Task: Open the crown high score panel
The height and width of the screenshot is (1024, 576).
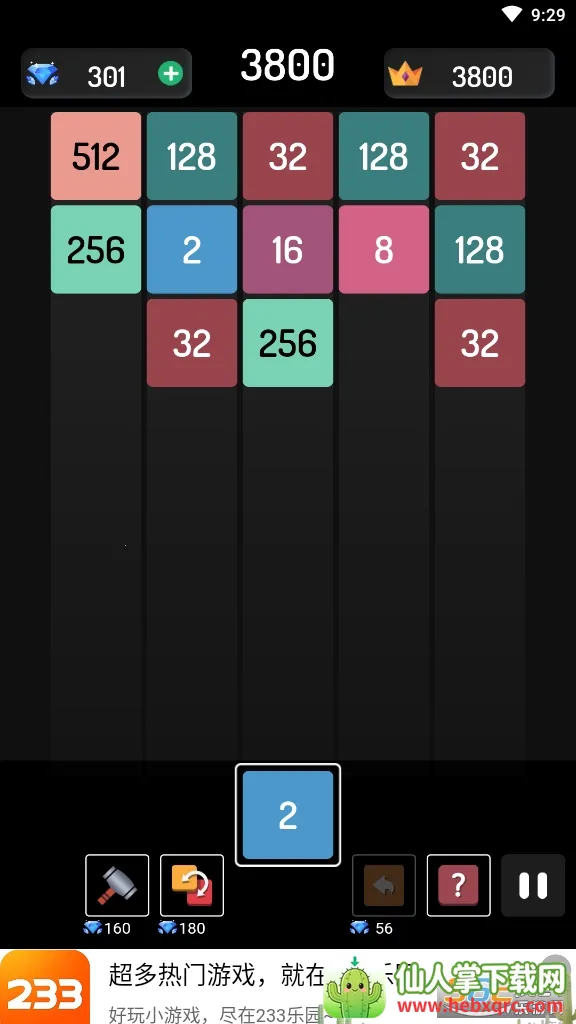Action: pos(469,74)
